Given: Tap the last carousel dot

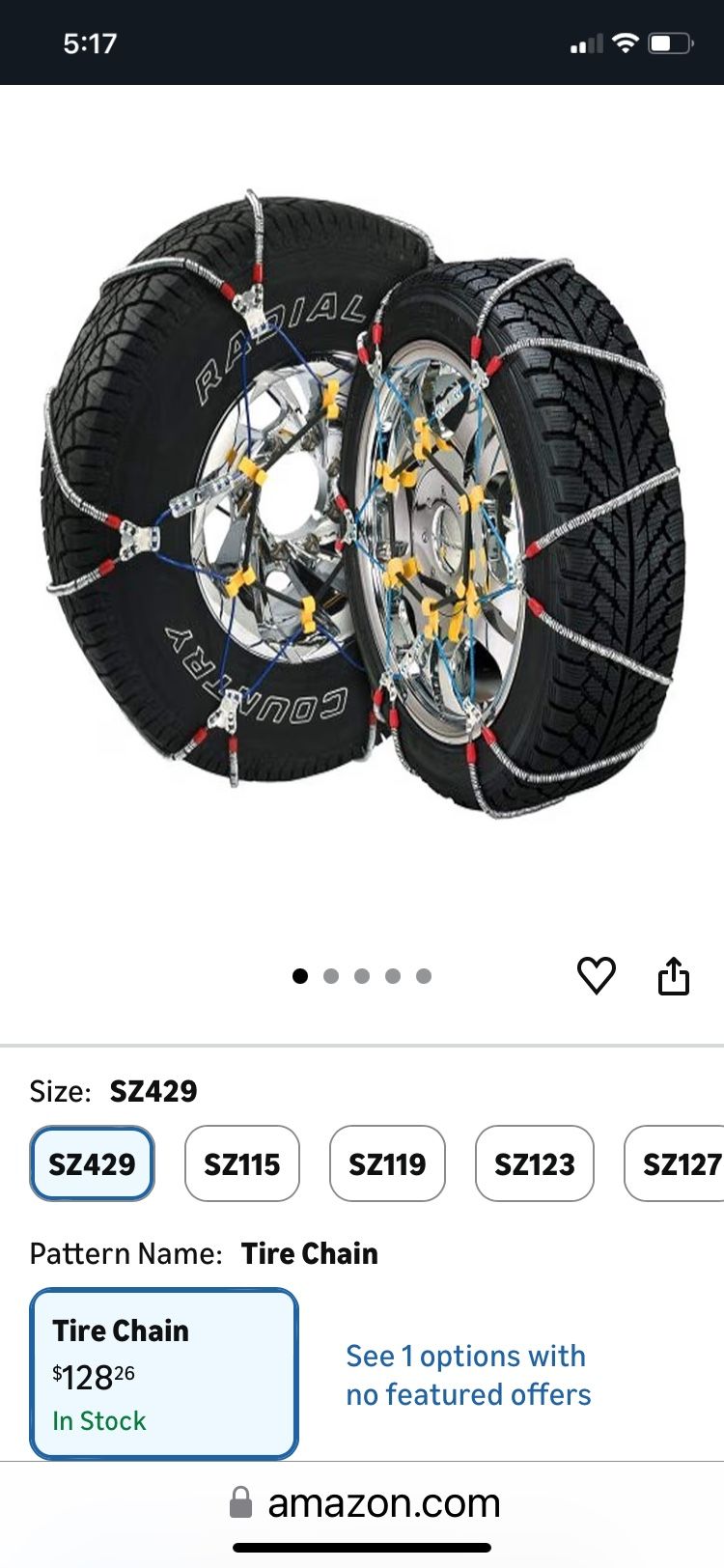Looking at the screenshot, I should (423, 976).
